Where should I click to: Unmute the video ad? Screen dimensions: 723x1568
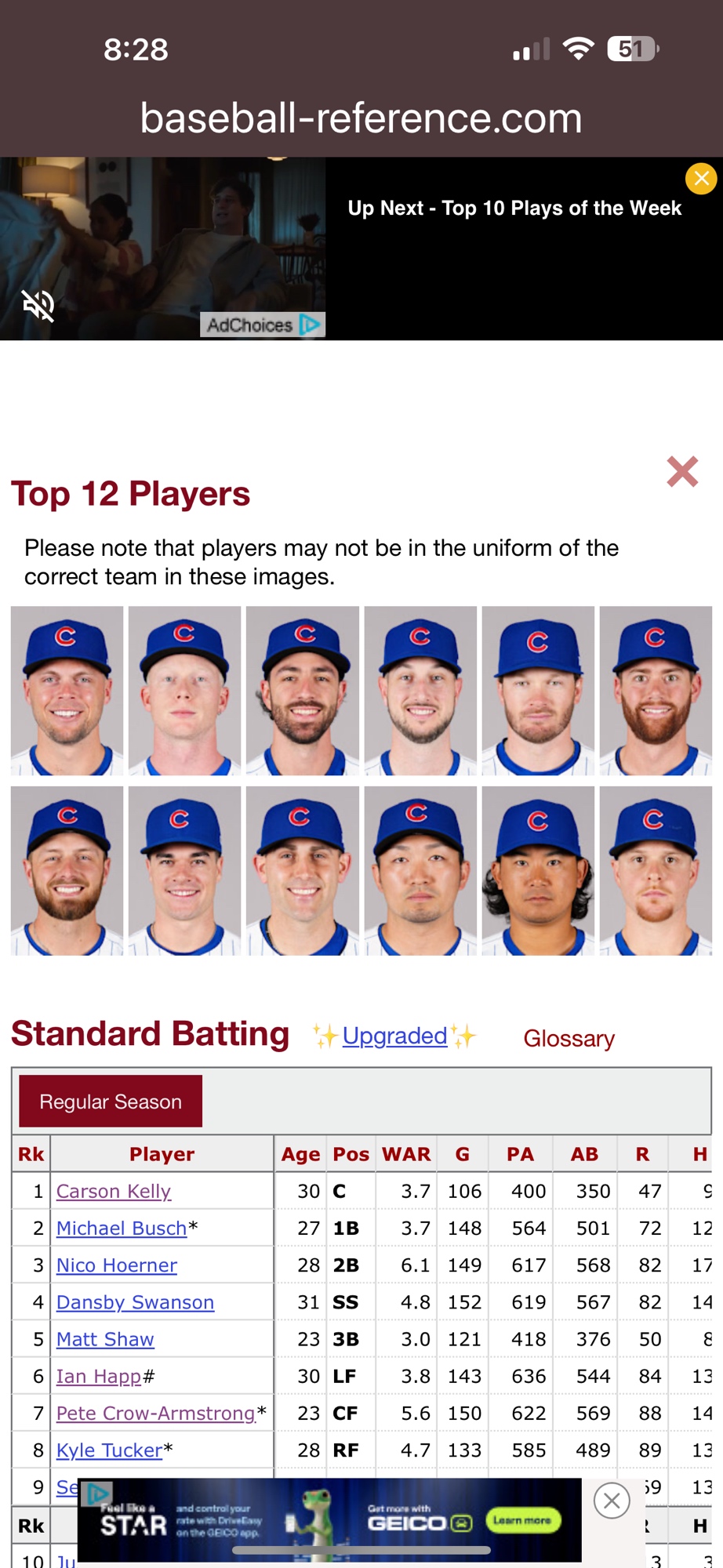pos(38,305)
